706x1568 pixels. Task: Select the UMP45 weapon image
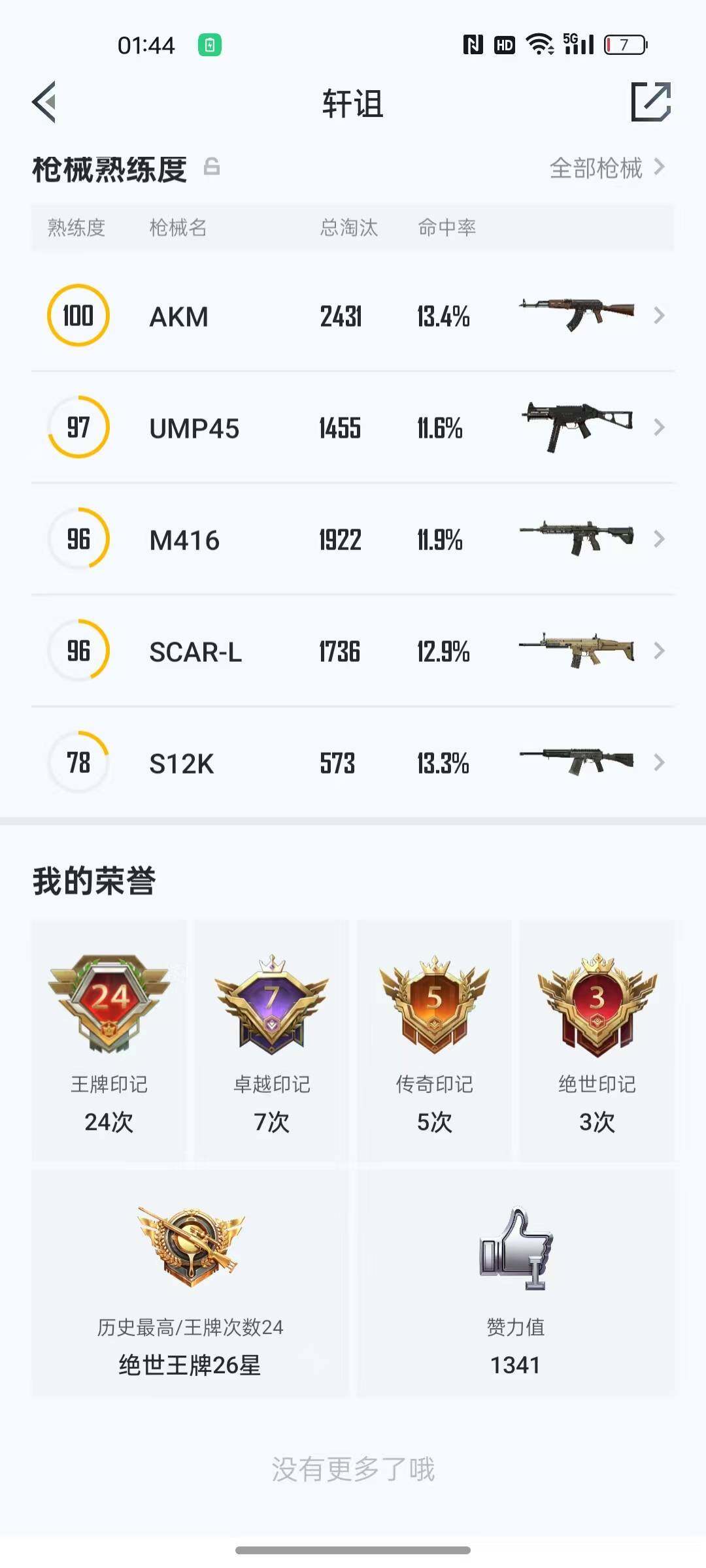(x=577, y=428)
